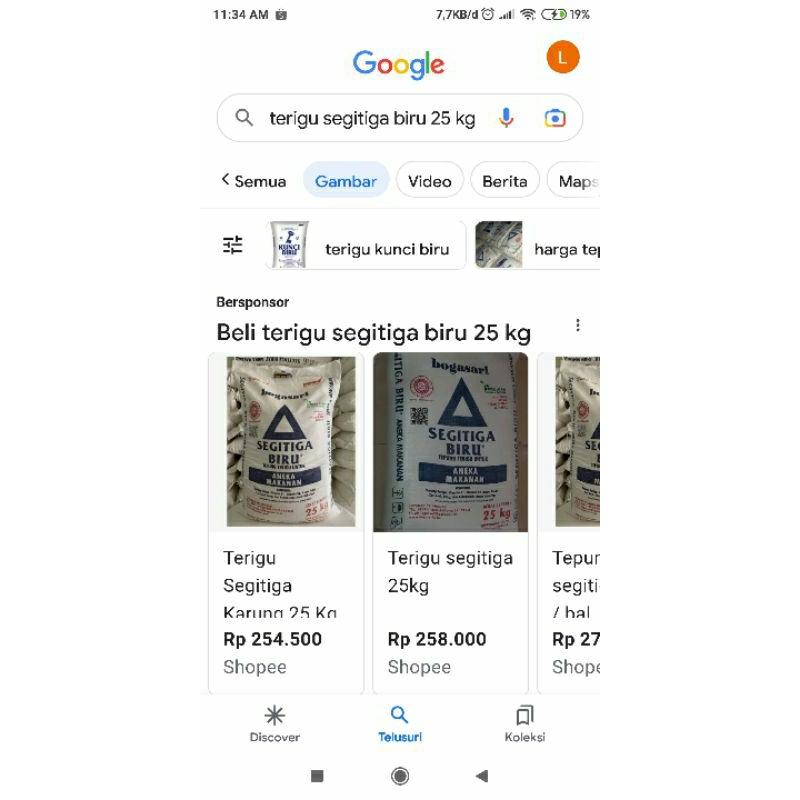The width and height of the screenshot is (800, 800).
Task: Tap the search box with terigu query
Action: (372, 118)
